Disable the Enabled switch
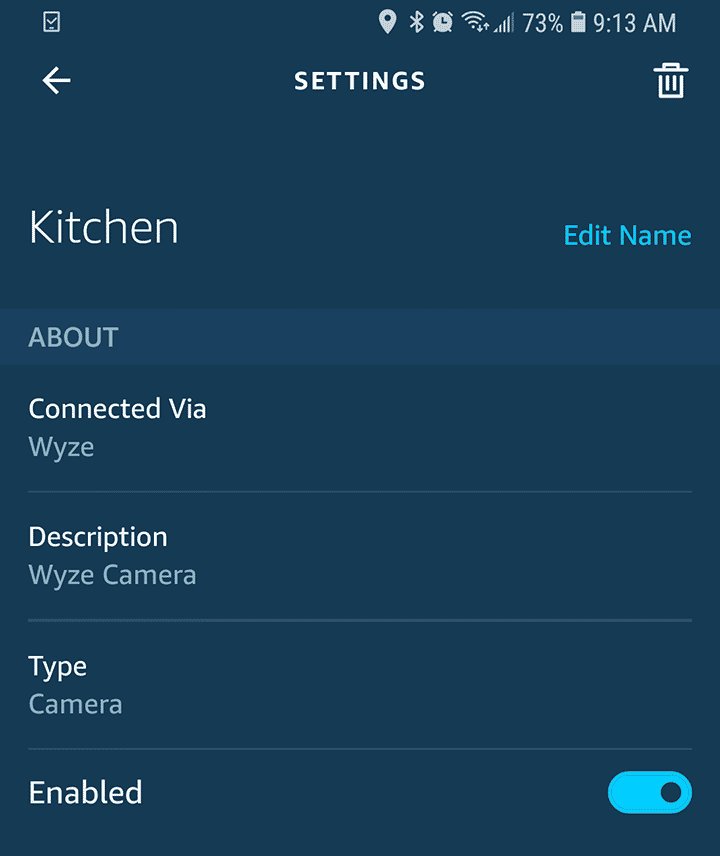 [649, 793]
